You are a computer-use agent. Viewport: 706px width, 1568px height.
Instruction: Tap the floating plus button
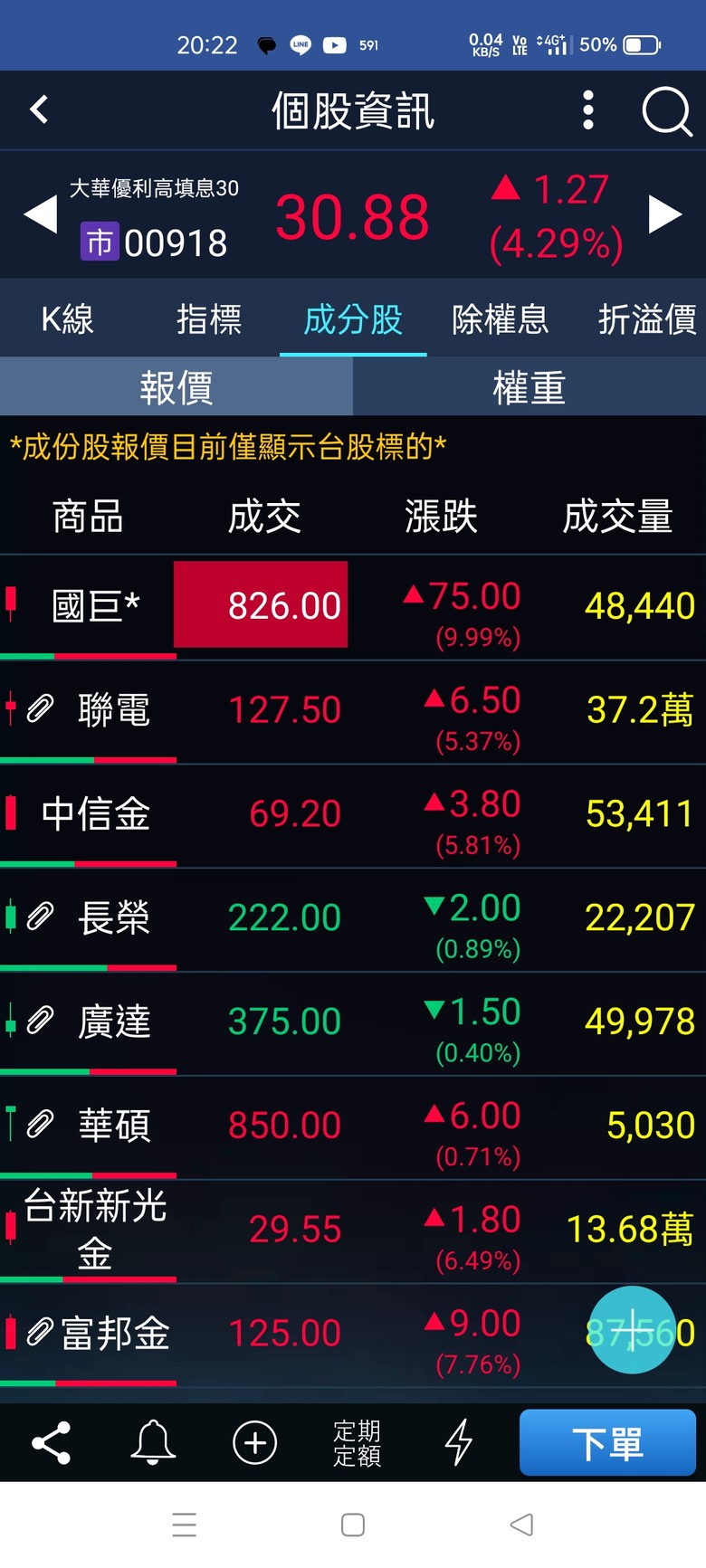[x=633, y=1329]
